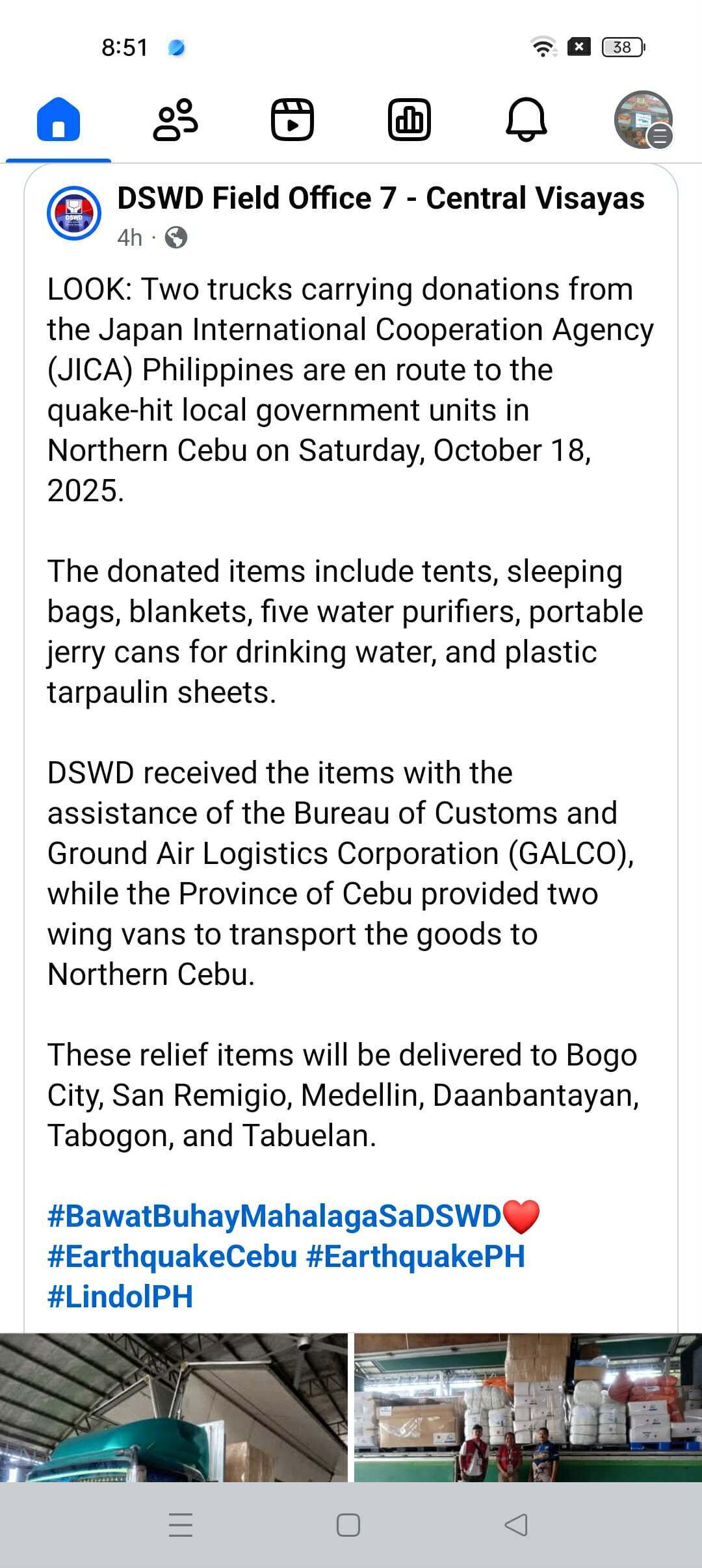Tap the DSWD page profile picture
This screenshot has width=702, height=1568.
[x=74, y=213]
